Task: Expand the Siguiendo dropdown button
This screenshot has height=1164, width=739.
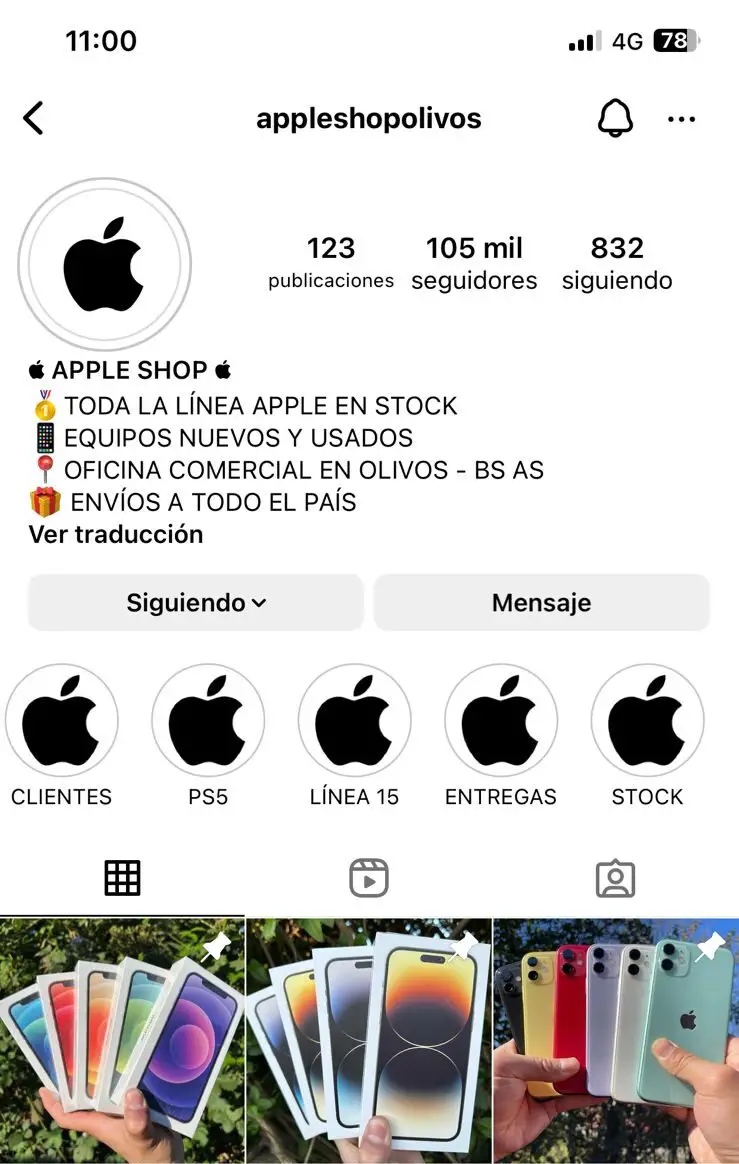Action: [x=196, y=603]
